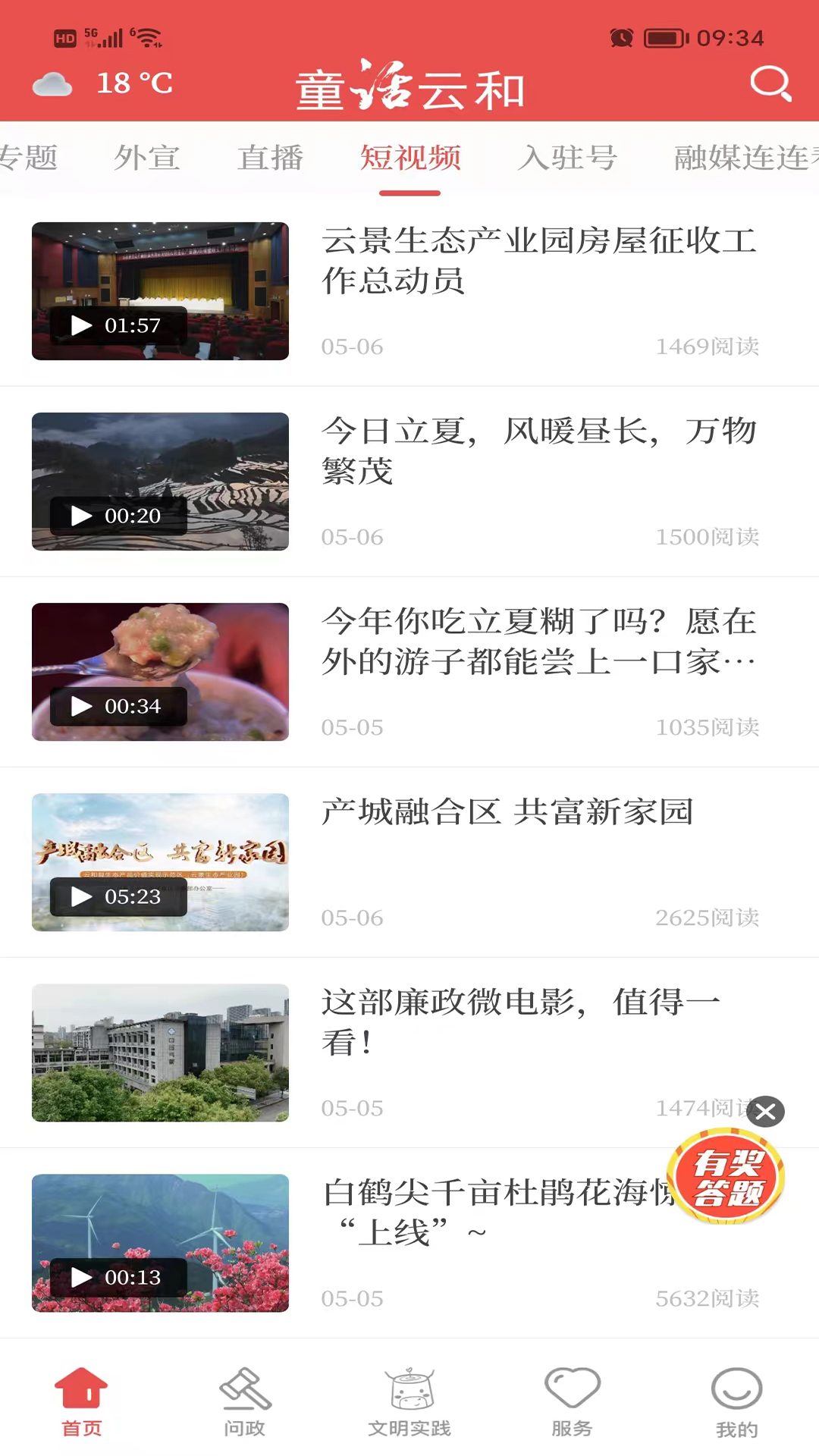The height and width of the screenshot is (1456, 819).
Task: Open the weather widget showing 18 °C
Action: pyautogui.click(x=103, y=83)
